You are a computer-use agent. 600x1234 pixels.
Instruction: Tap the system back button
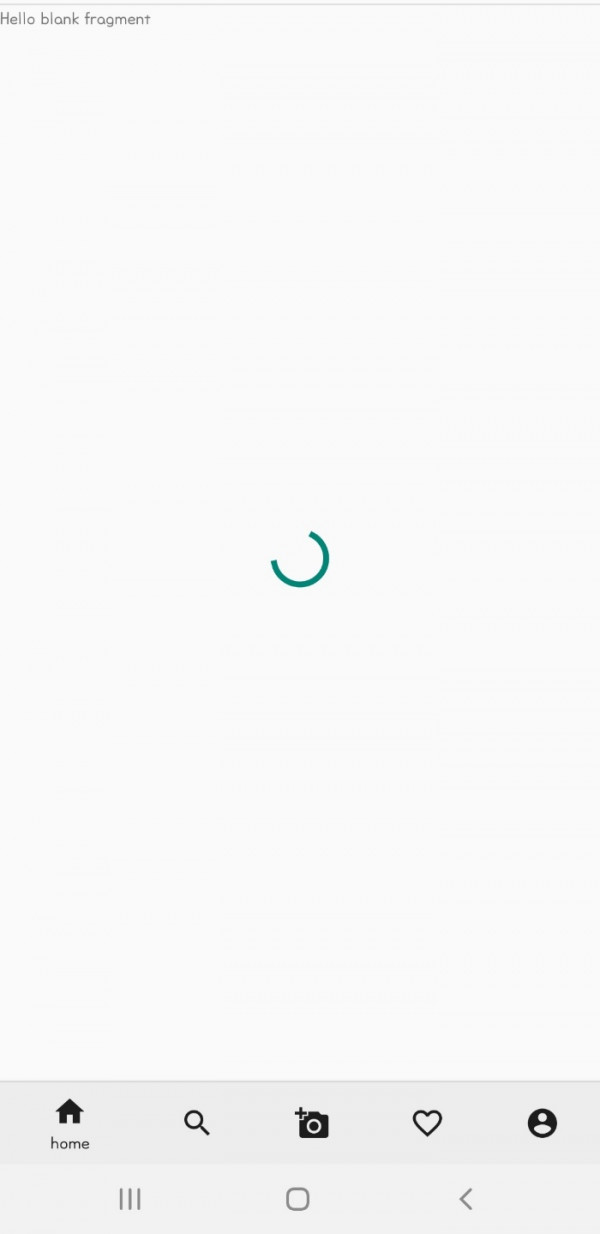coord(466,1199)
